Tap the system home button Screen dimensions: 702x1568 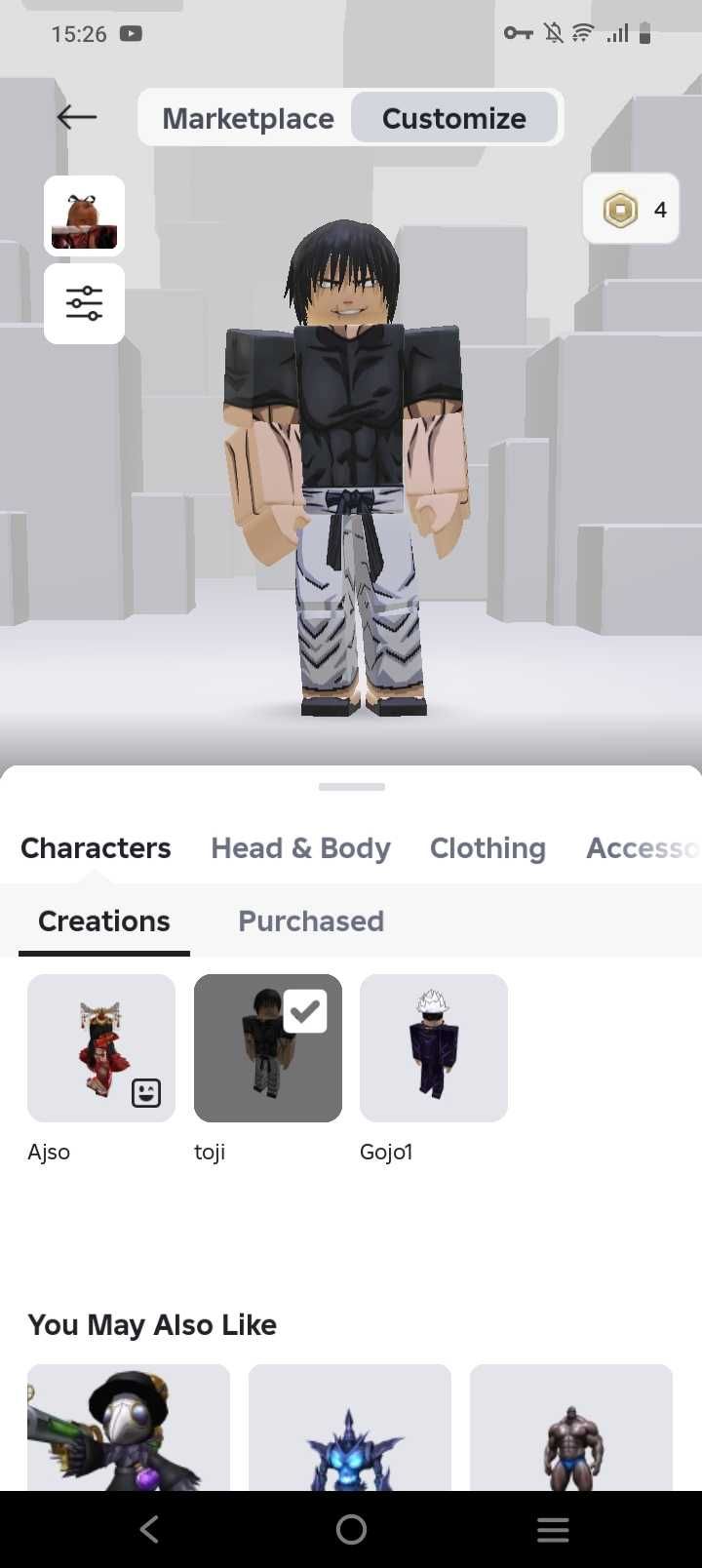[x=351, y=1529]
